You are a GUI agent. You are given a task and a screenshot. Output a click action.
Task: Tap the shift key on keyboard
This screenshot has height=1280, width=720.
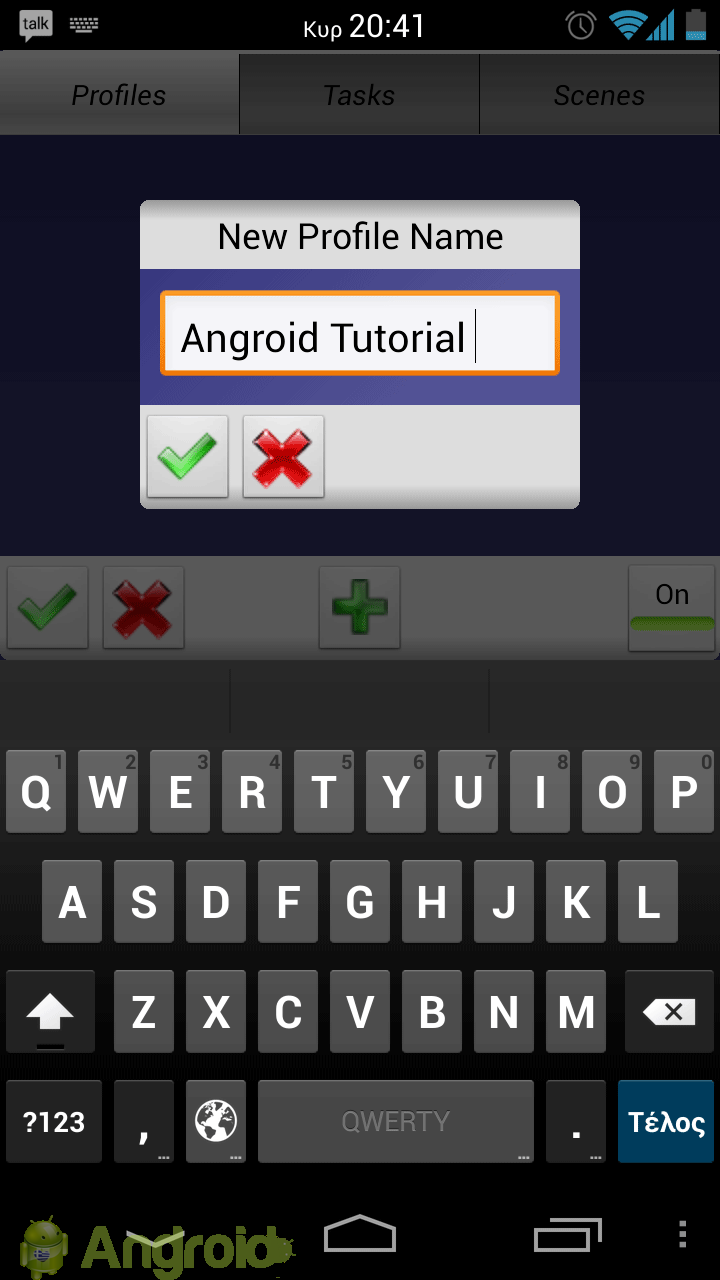[x=50, y=1014]
